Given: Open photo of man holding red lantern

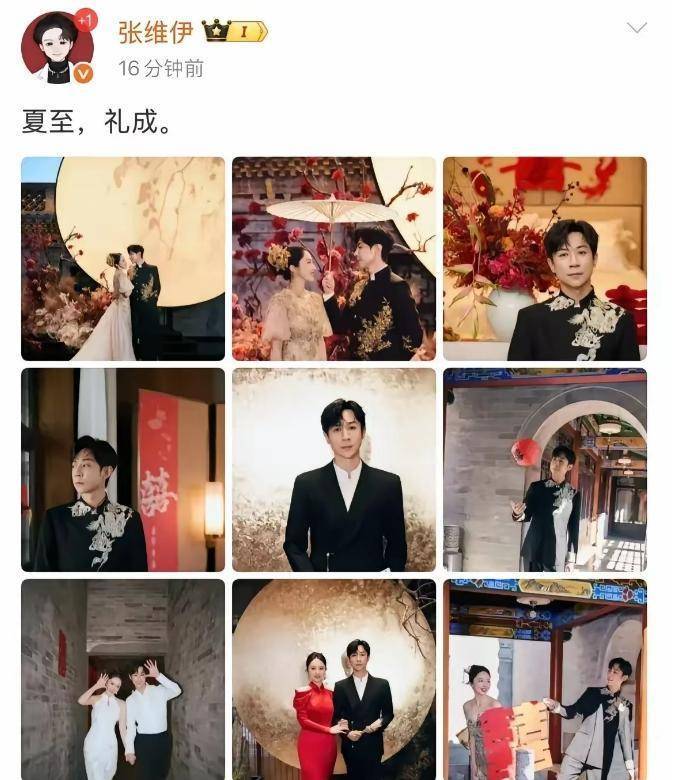Looking at the screenshot, I should (545, 470).
